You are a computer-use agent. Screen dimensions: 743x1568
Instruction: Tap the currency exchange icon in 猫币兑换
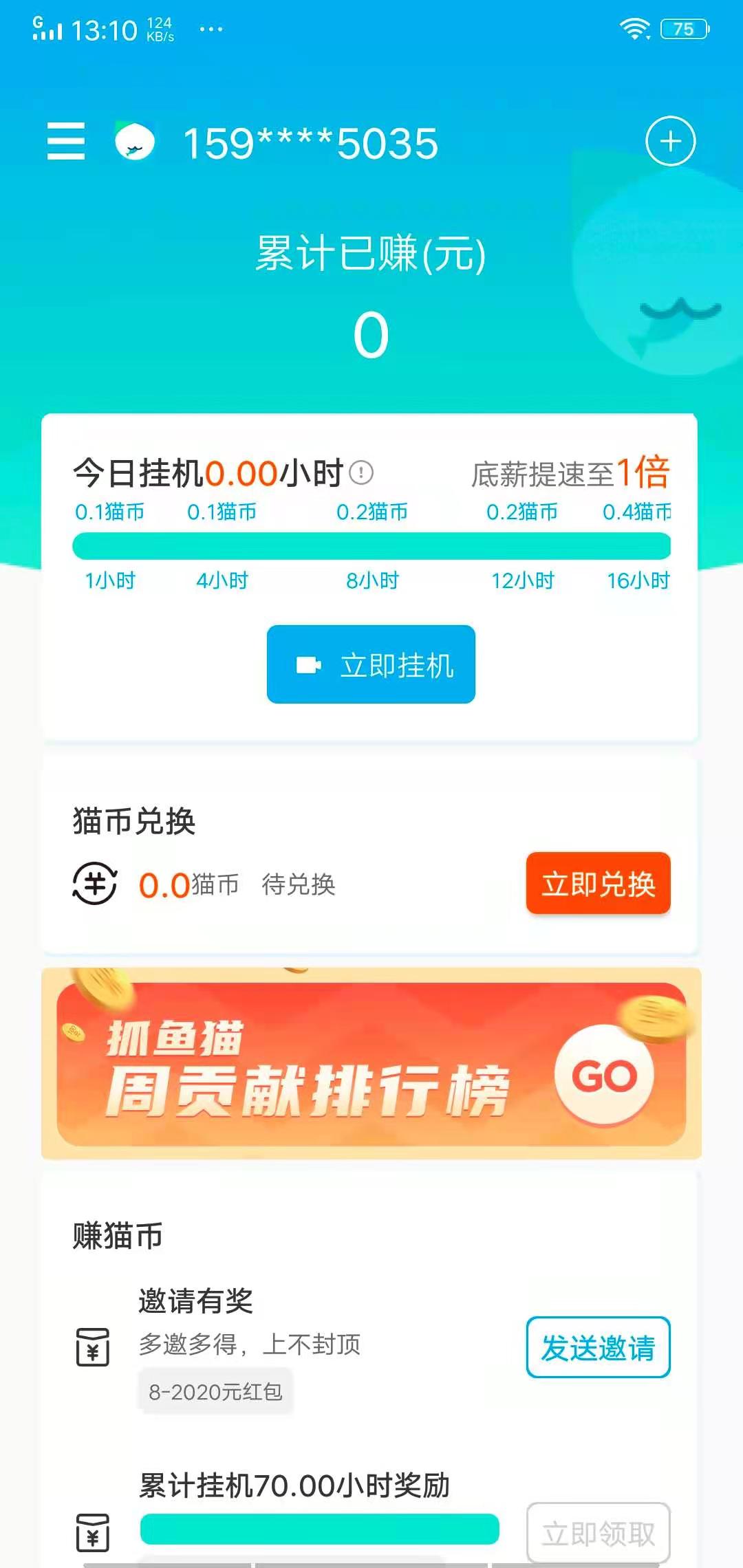(x=94, y=884)
